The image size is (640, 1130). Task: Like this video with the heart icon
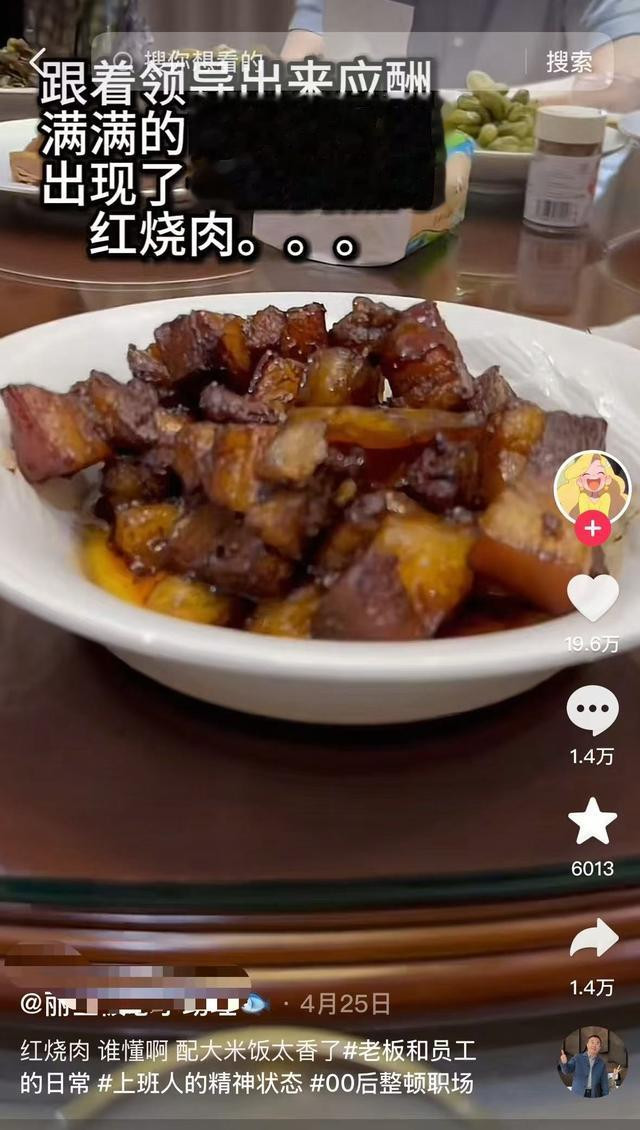coord(592,598)
